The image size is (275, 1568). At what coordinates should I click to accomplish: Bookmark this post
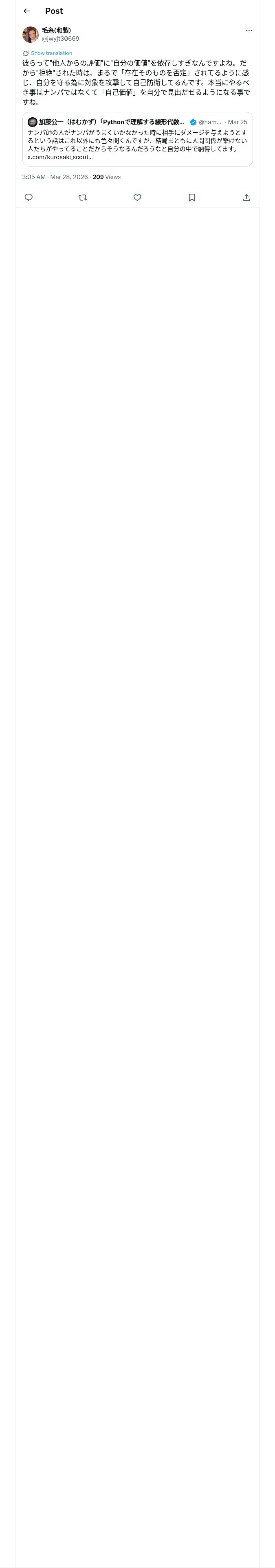point(191,197)
